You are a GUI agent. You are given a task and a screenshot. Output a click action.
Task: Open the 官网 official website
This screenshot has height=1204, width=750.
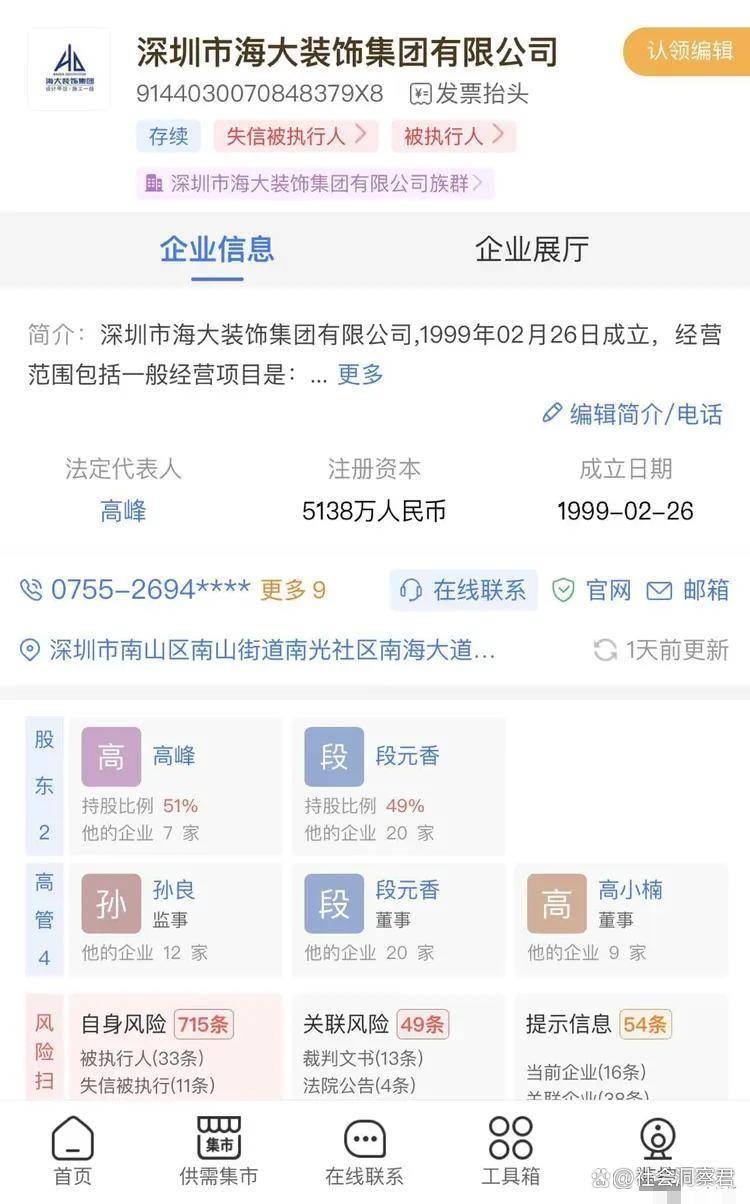(593, 590)
